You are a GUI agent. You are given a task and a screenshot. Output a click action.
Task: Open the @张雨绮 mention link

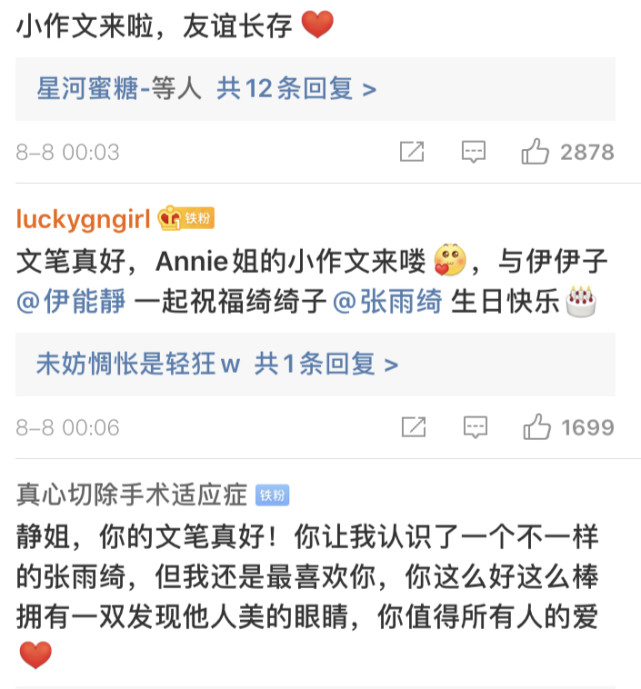pos(387,301)
